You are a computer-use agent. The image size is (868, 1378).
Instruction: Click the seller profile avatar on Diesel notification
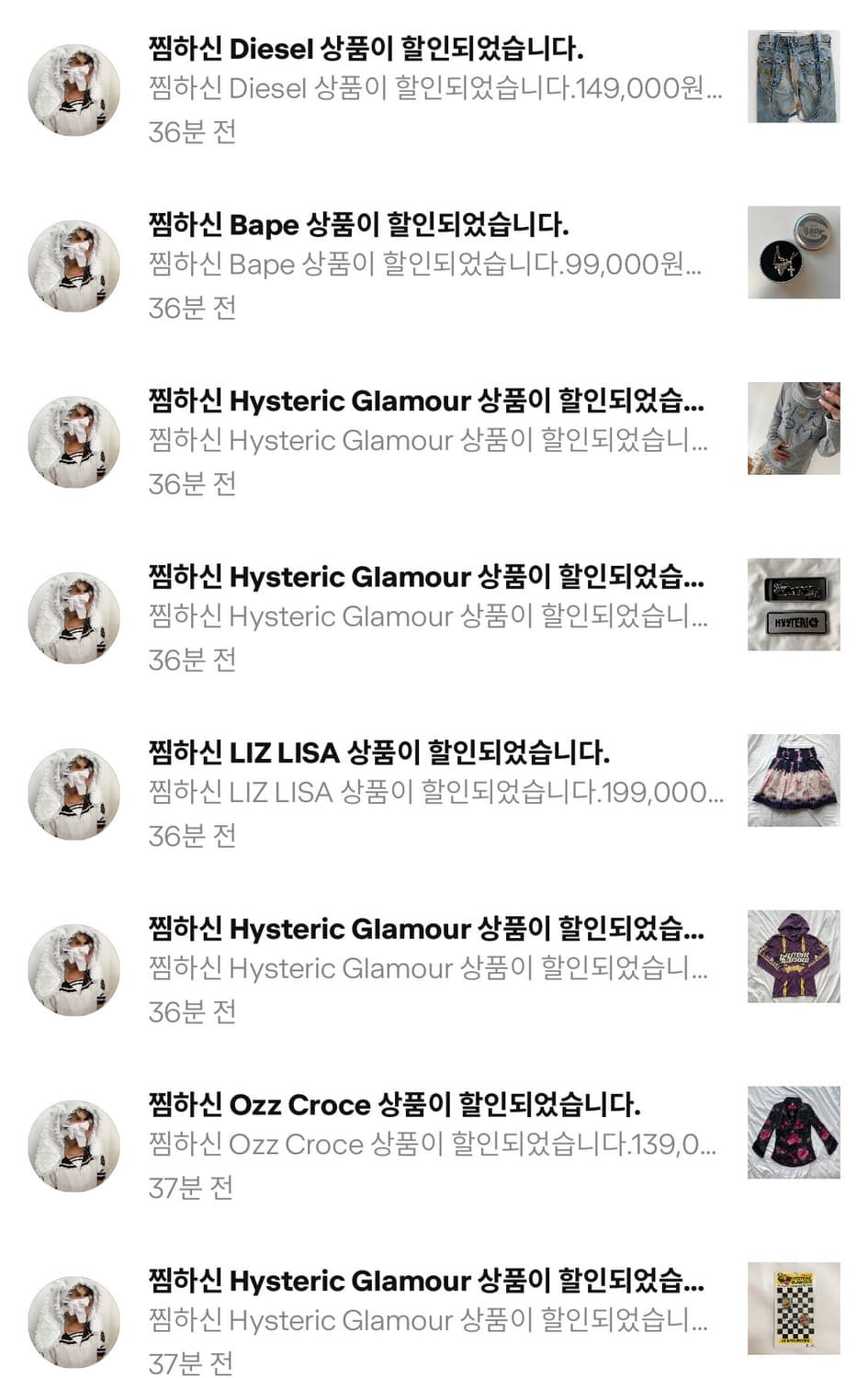click(73, 88)
